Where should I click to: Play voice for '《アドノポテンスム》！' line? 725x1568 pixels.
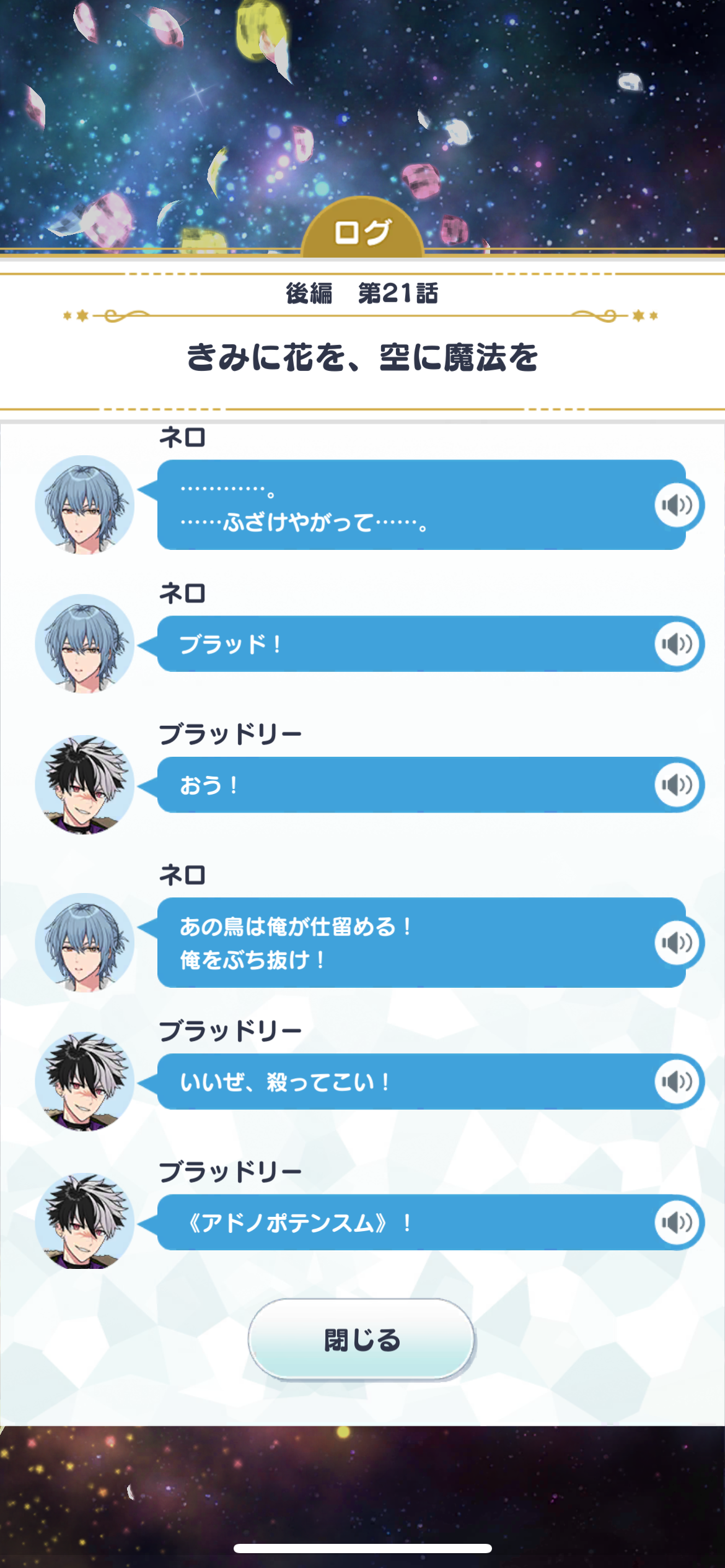click(x=677, y=1222)
